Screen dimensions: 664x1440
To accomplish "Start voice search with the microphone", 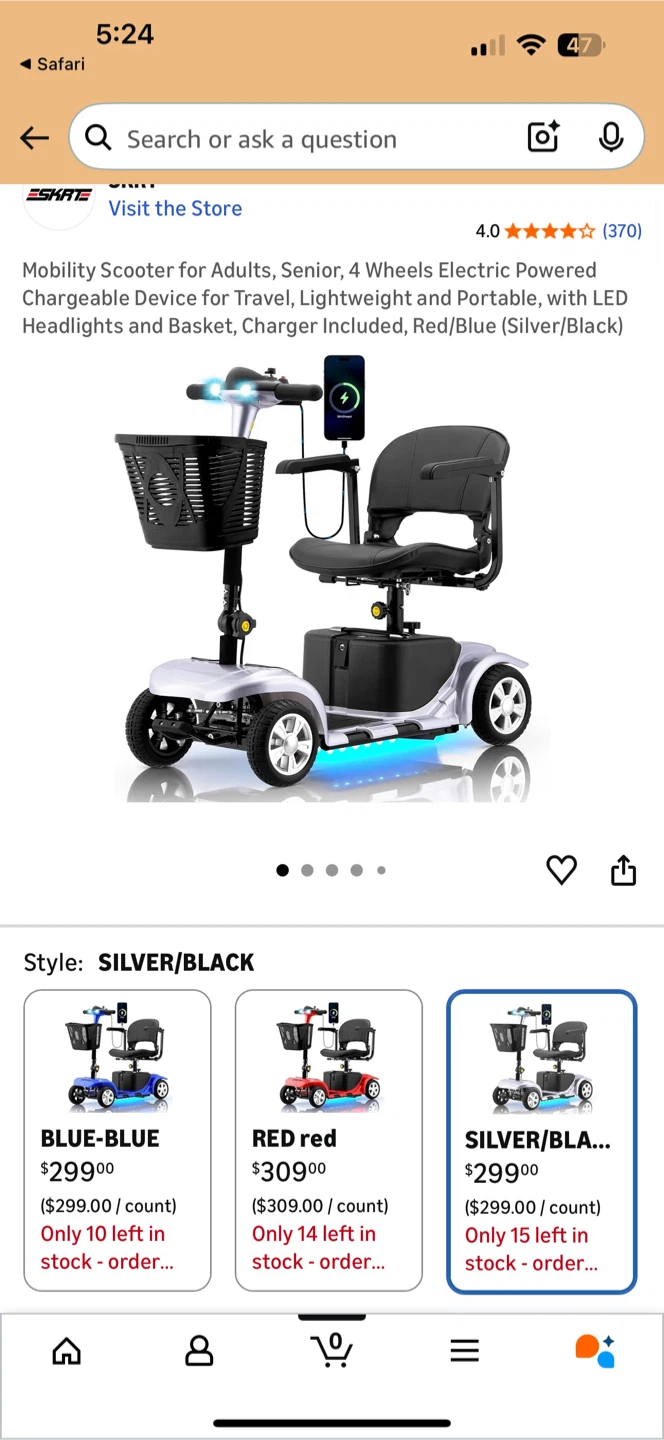I will [611, 138].
